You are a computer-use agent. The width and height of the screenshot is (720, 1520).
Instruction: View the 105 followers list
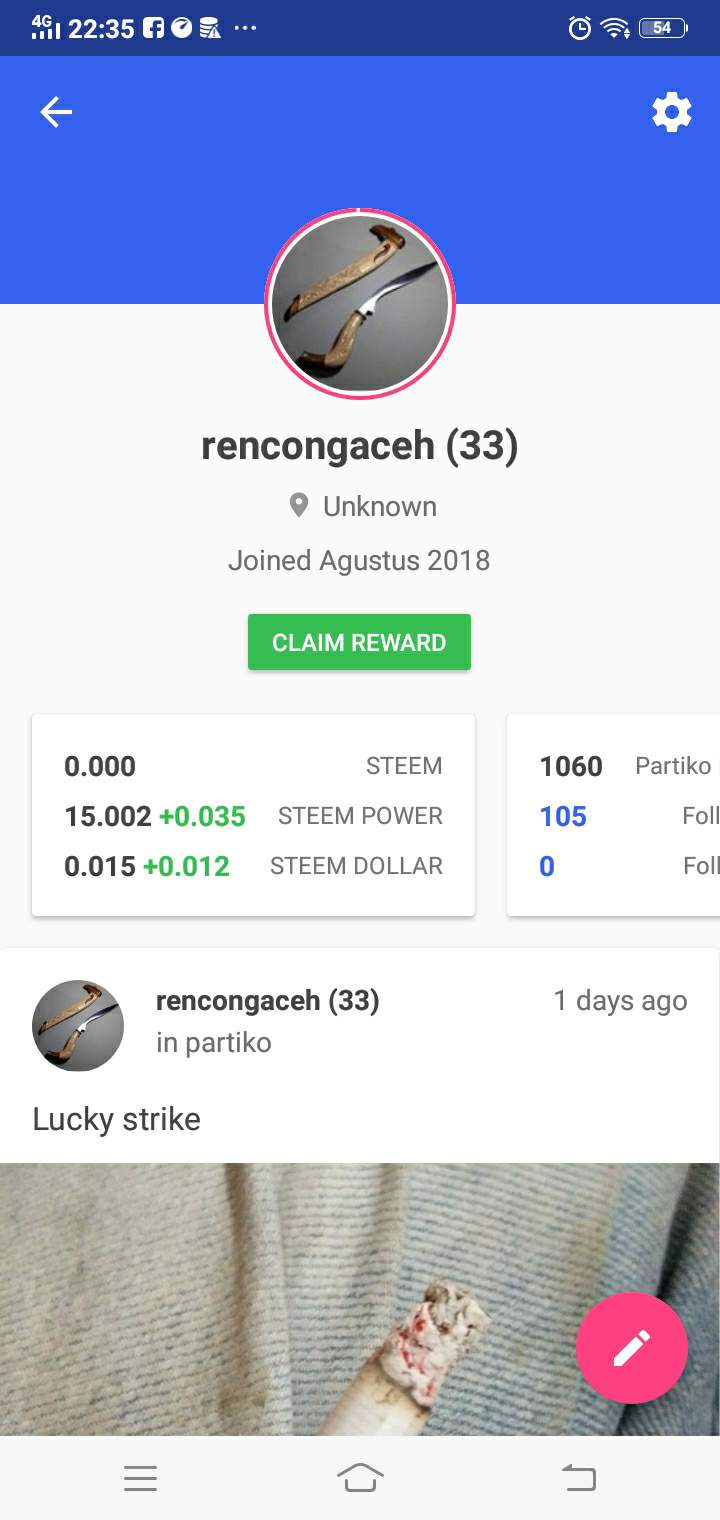(563, 816)
